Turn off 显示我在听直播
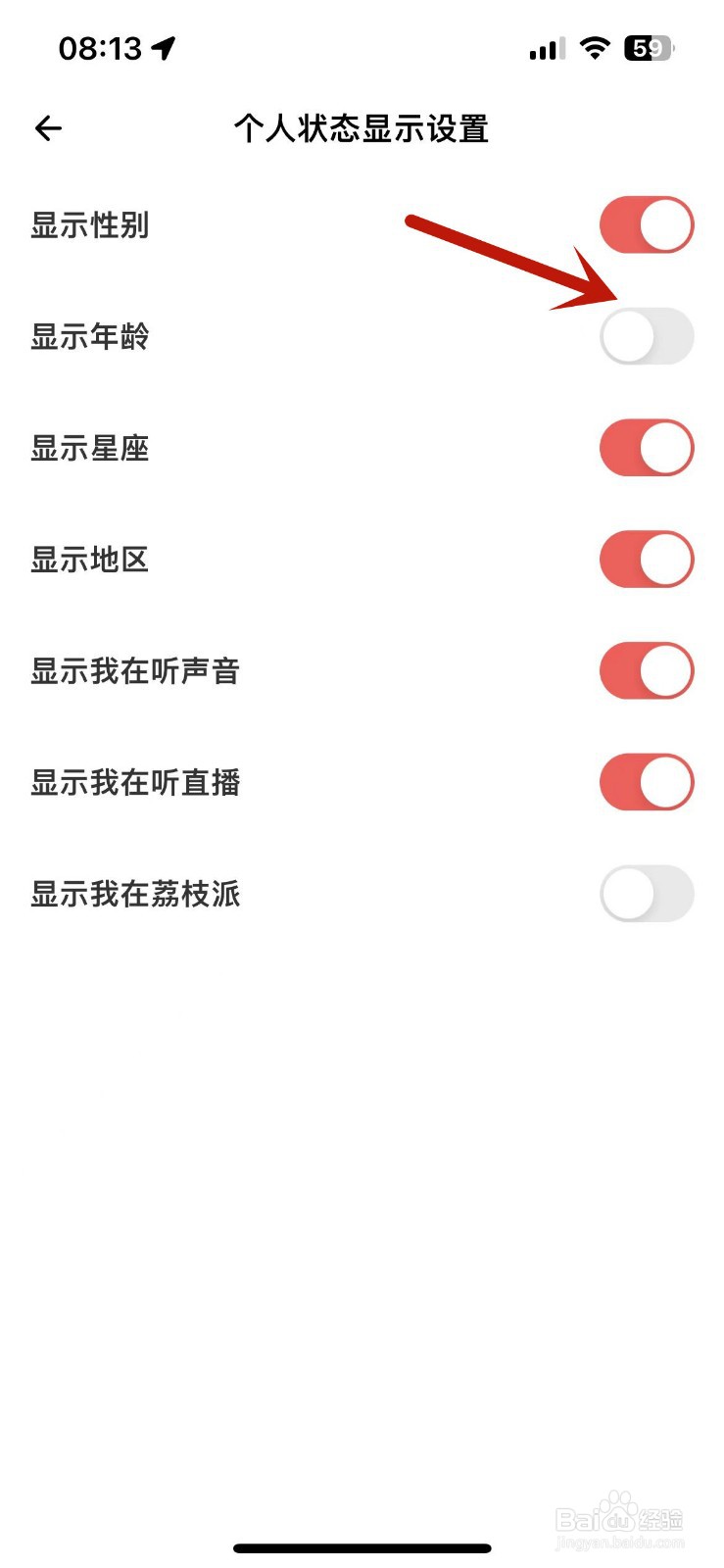Image resolution: width=724 pixels, height=1568 pixels. click(x=646, y=782)
